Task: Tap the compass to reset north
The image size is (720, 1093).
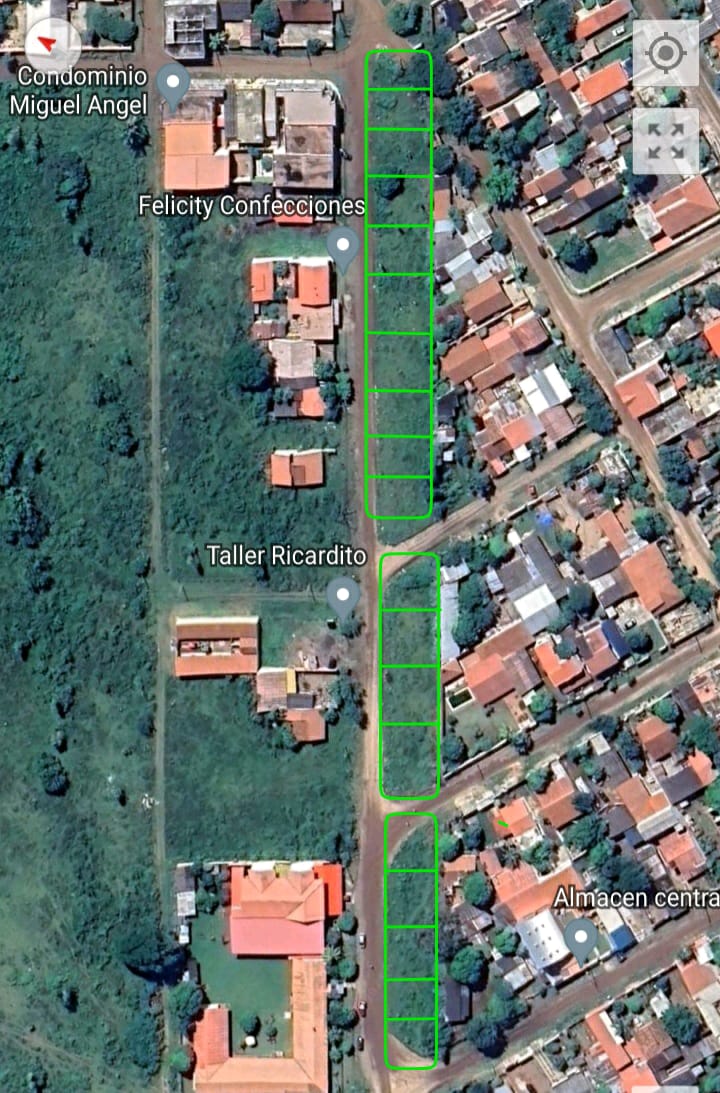Action: click(x=47, y=45)
